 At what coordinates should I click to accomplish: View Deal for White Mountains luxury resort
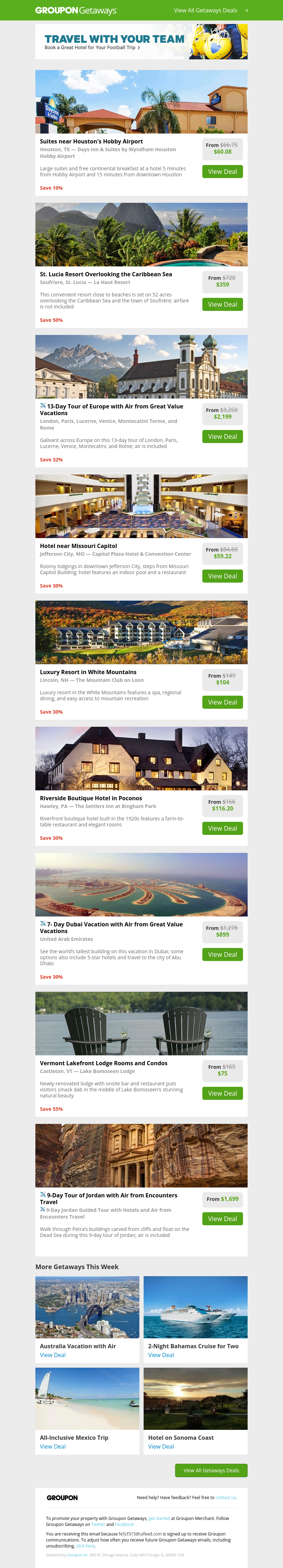(x=222, y=702)
